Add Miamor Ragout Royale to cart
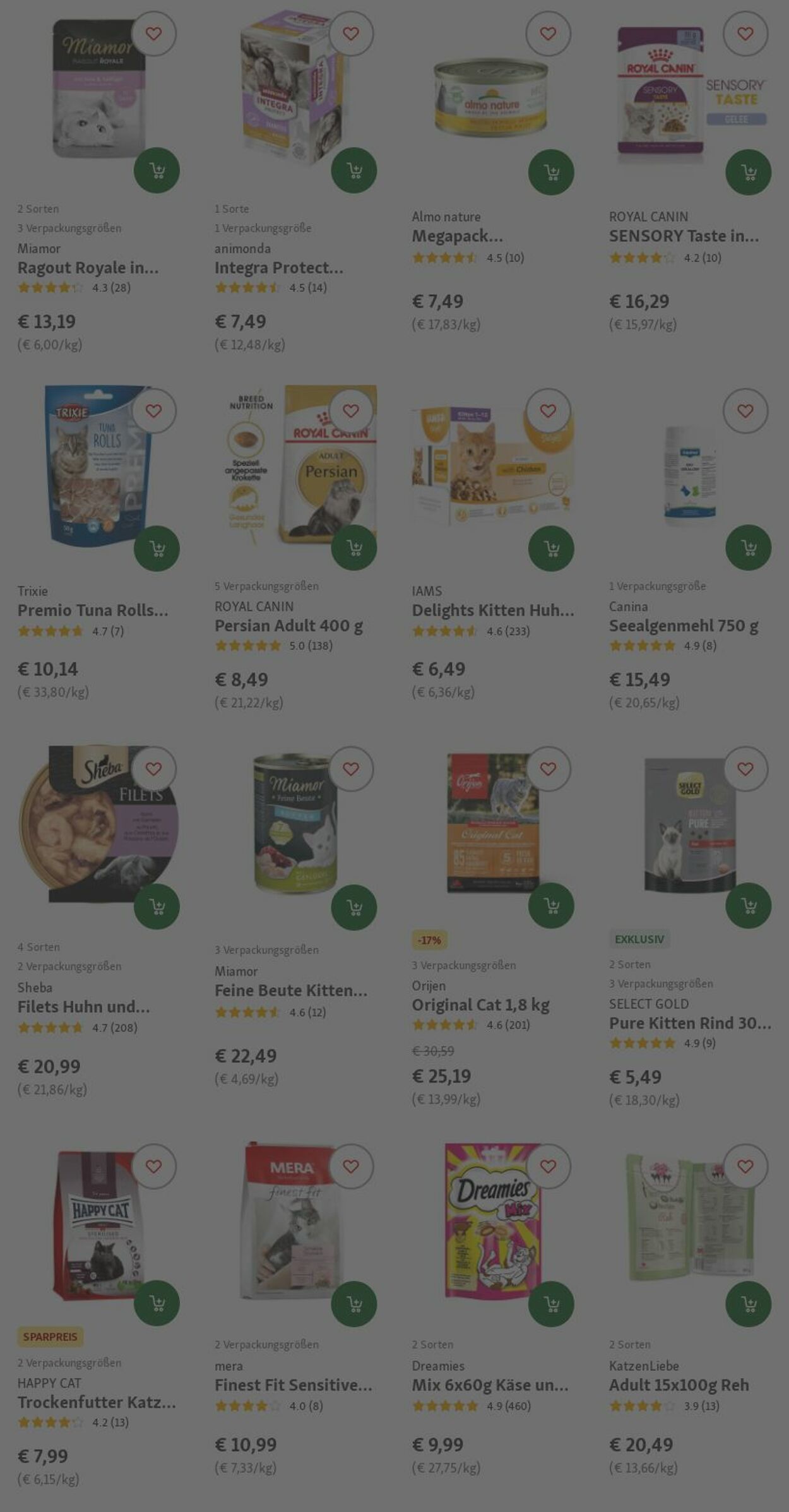 pyautogui.click(x=157, y=170)
